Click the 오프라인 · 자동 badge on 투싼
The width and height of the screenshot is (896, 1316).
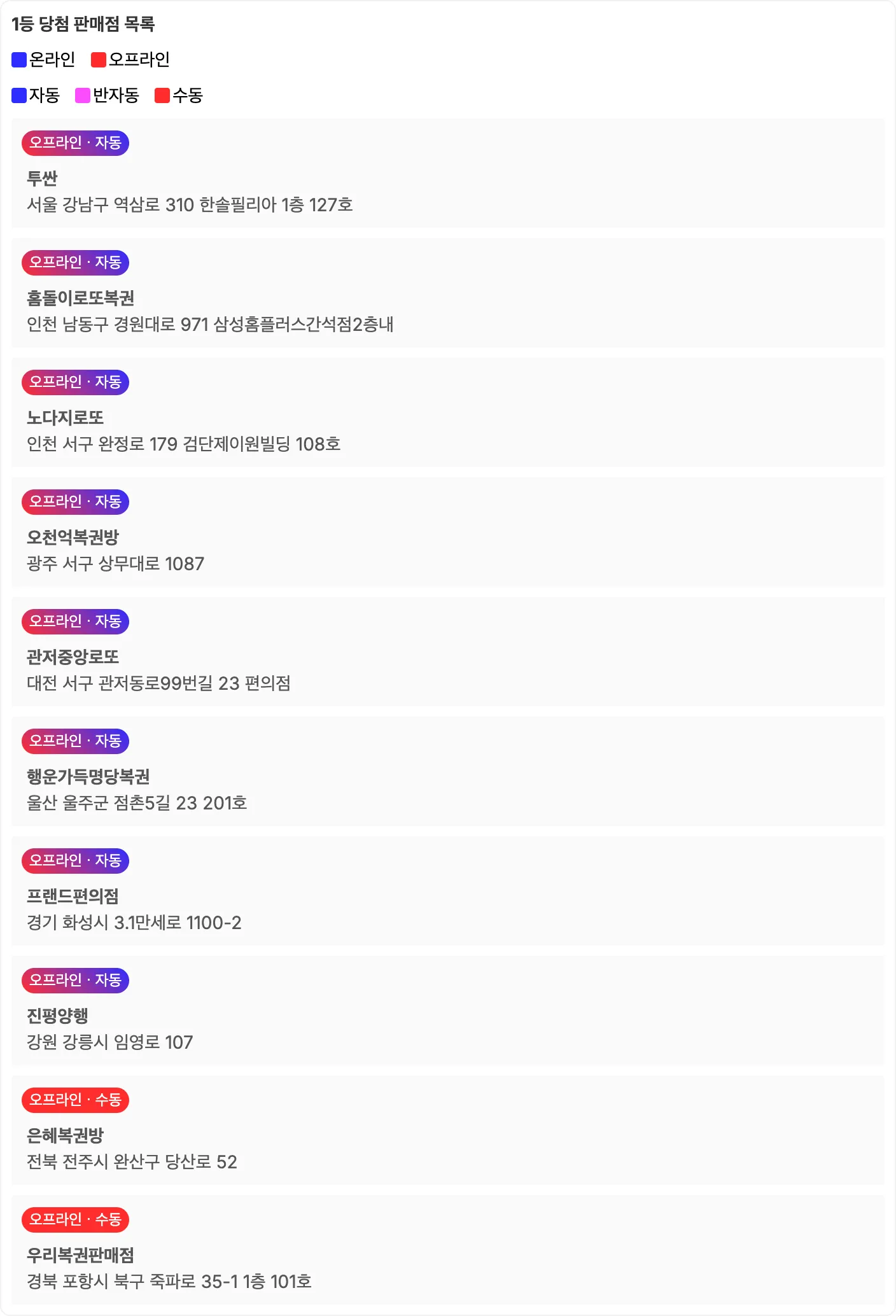tap(74, 143)
